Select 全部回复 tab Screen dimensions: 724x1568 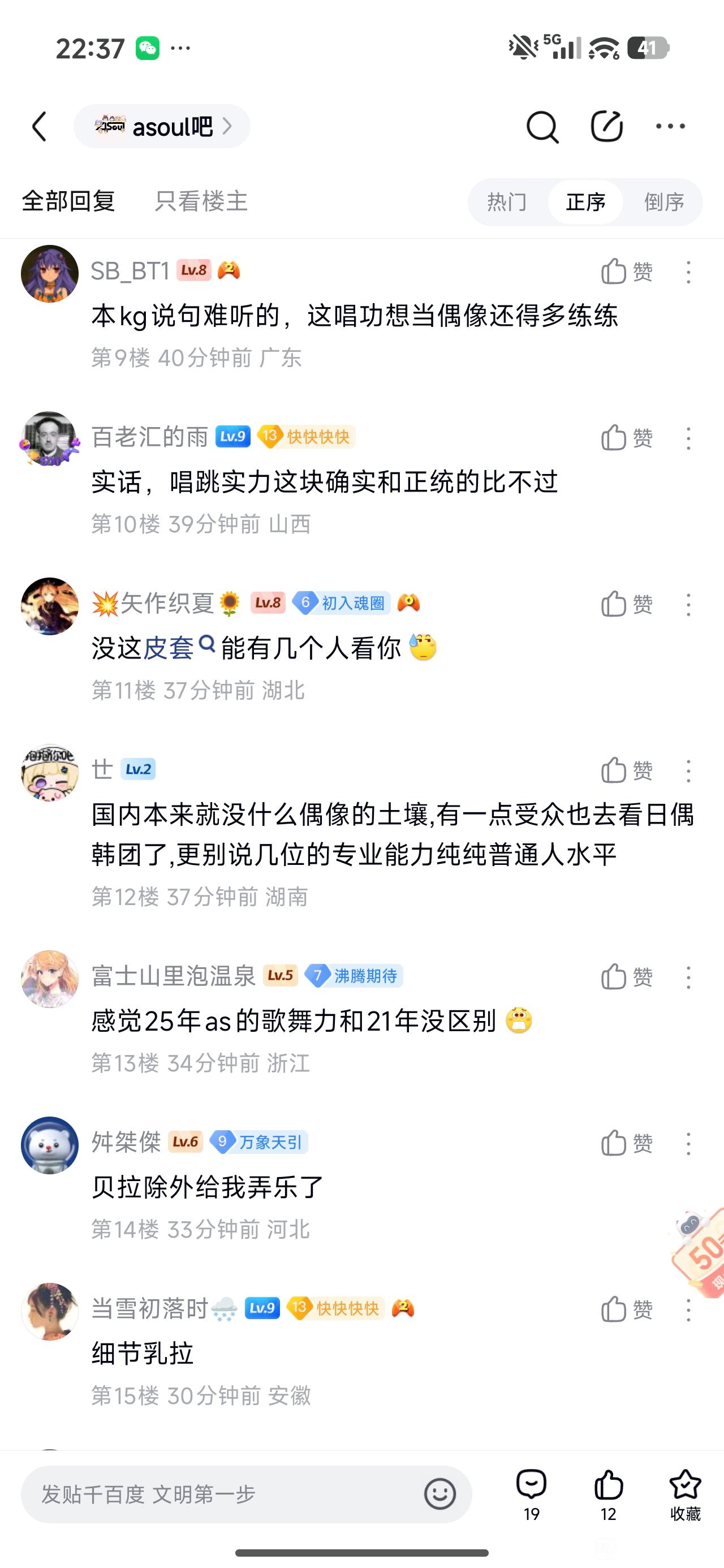[68, 201]
